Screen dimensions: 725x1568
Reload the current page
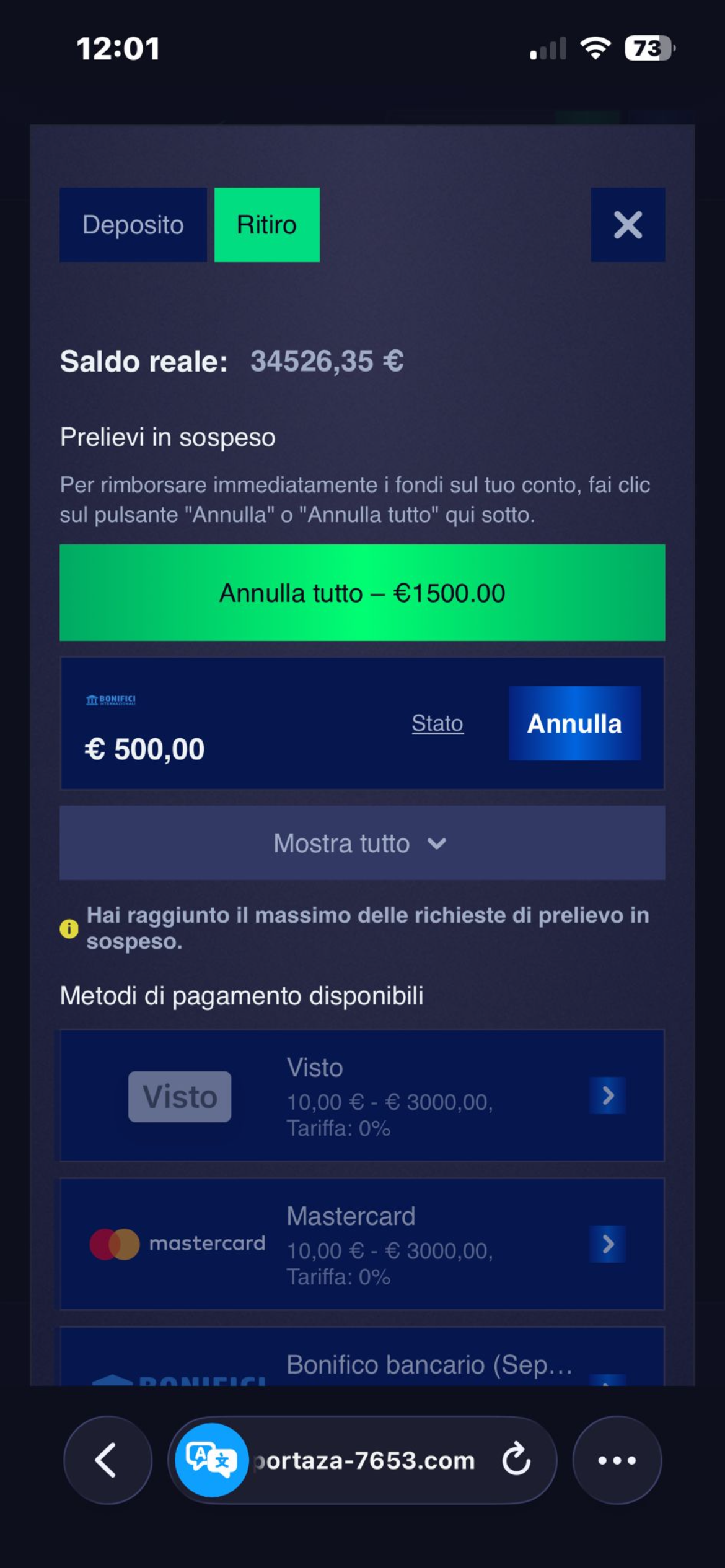coord(516,1460)
